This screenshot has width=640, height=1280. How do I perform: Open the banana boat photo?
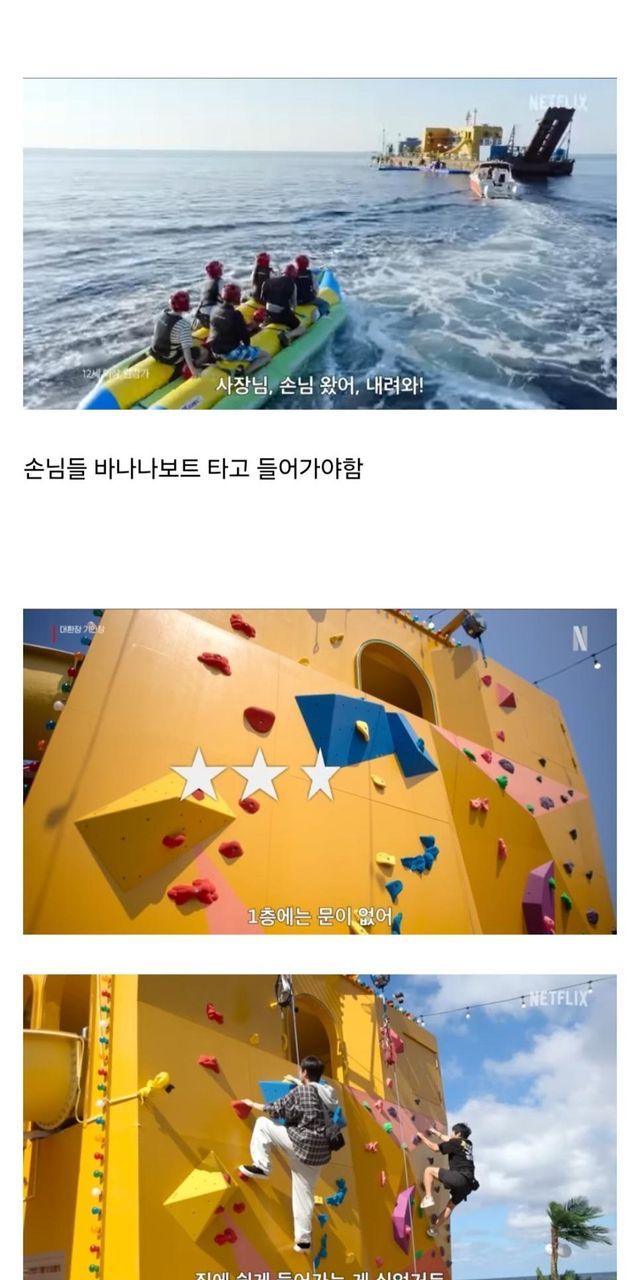[x=320, y=244]
